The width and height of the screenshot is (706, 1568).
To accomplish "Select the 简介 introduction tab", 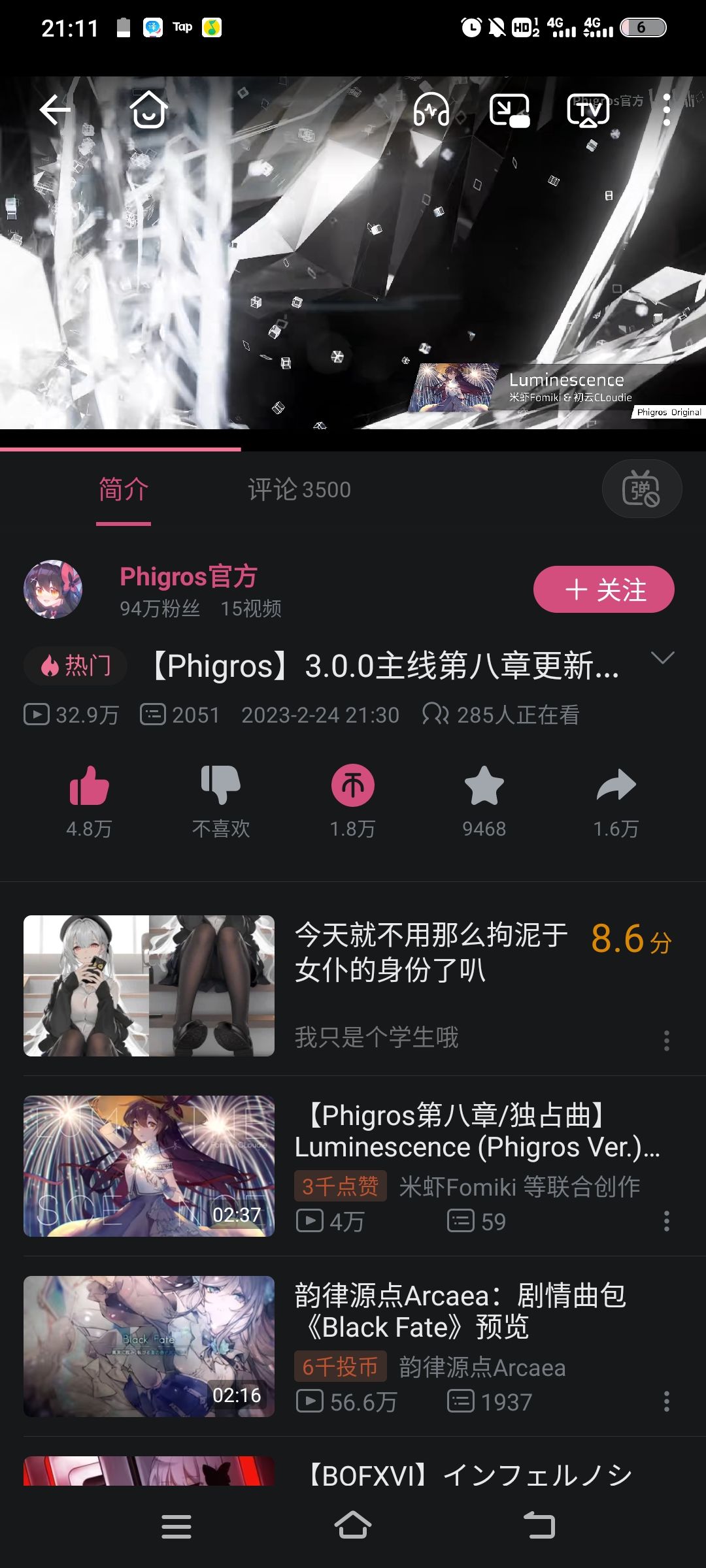I will [x=123, y=490].
